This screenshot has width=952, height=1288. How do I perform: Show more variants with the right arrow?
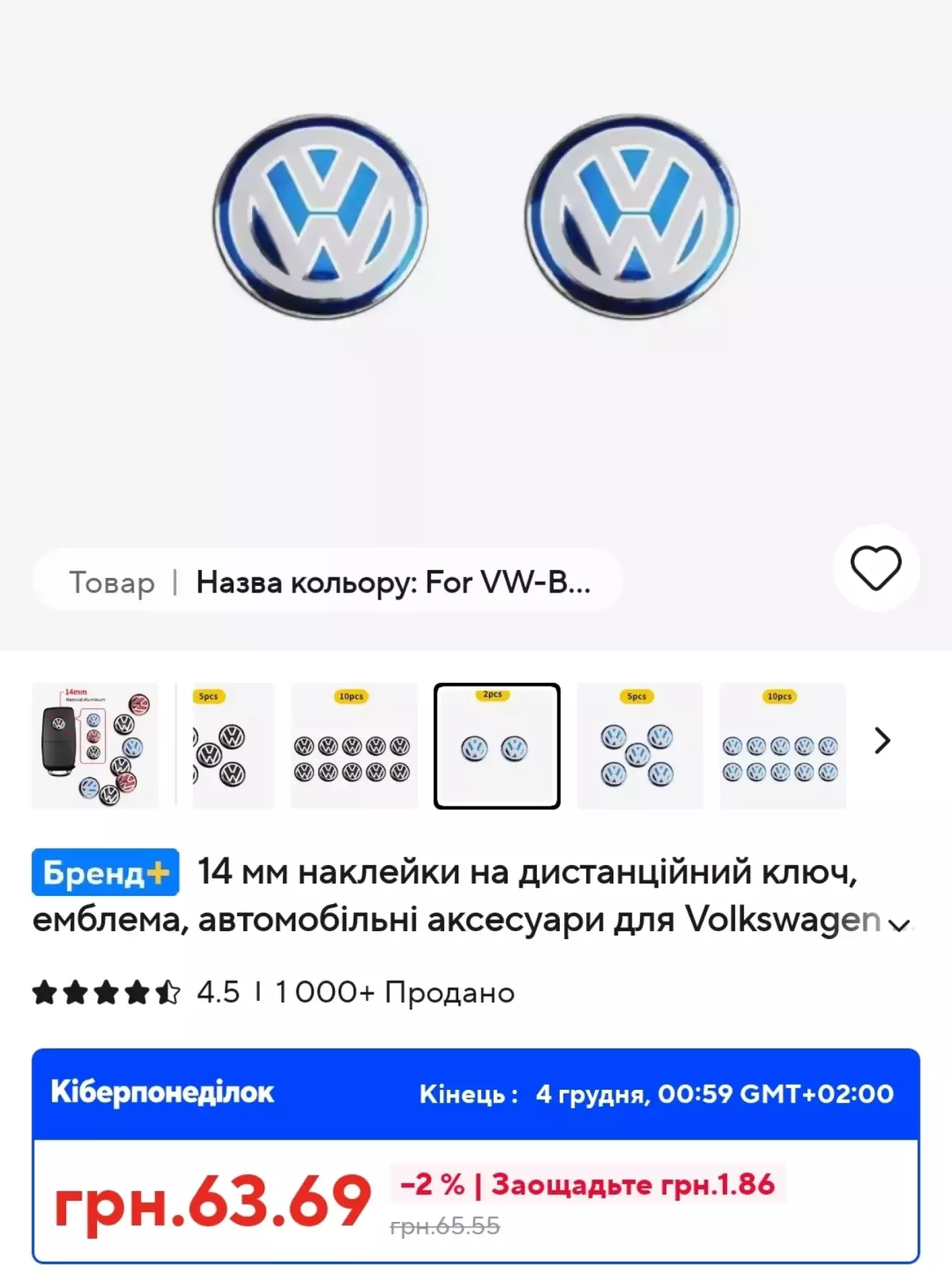pyautogui.click(x=882, y=741)
